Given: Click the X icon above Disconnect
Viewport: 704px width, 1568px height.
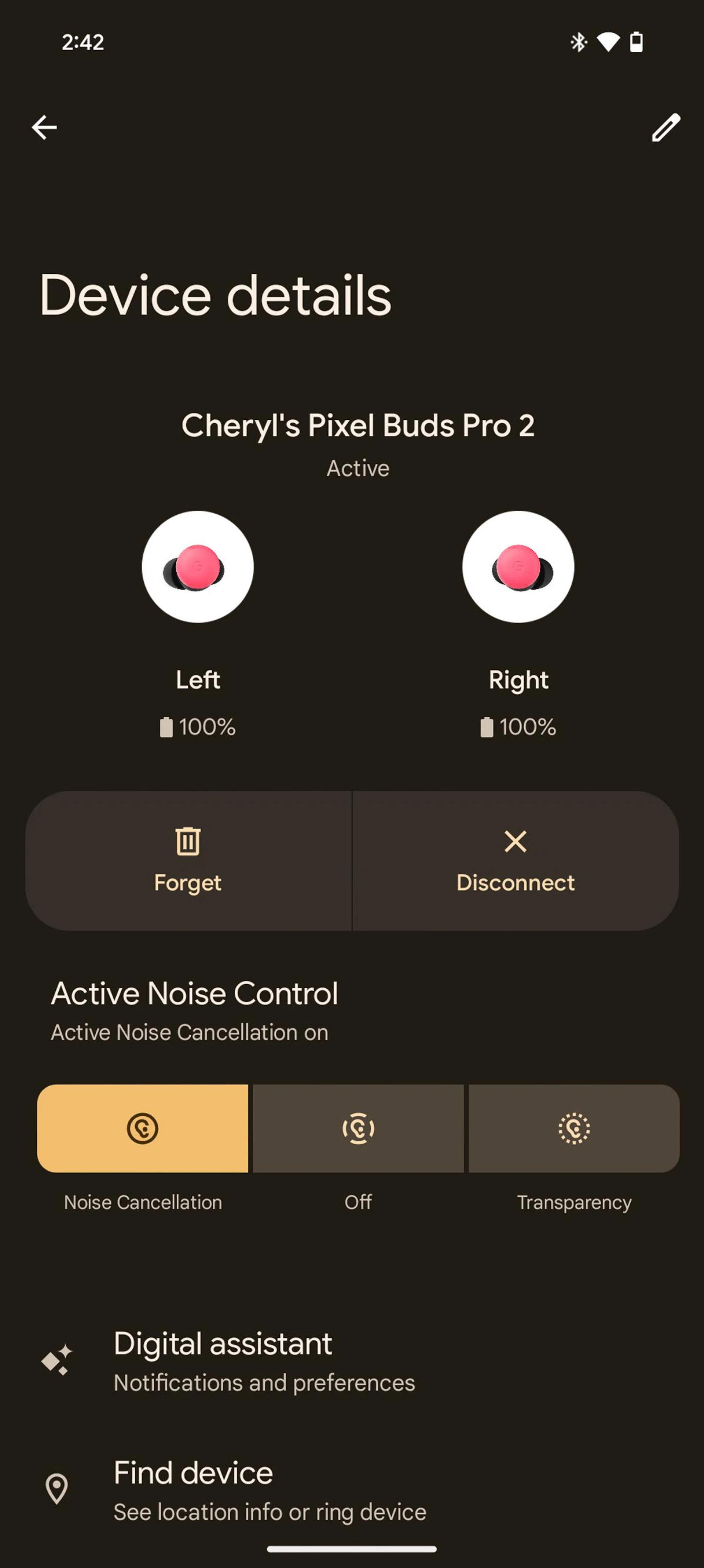Looking at the screenshot, I should [516, 842].
